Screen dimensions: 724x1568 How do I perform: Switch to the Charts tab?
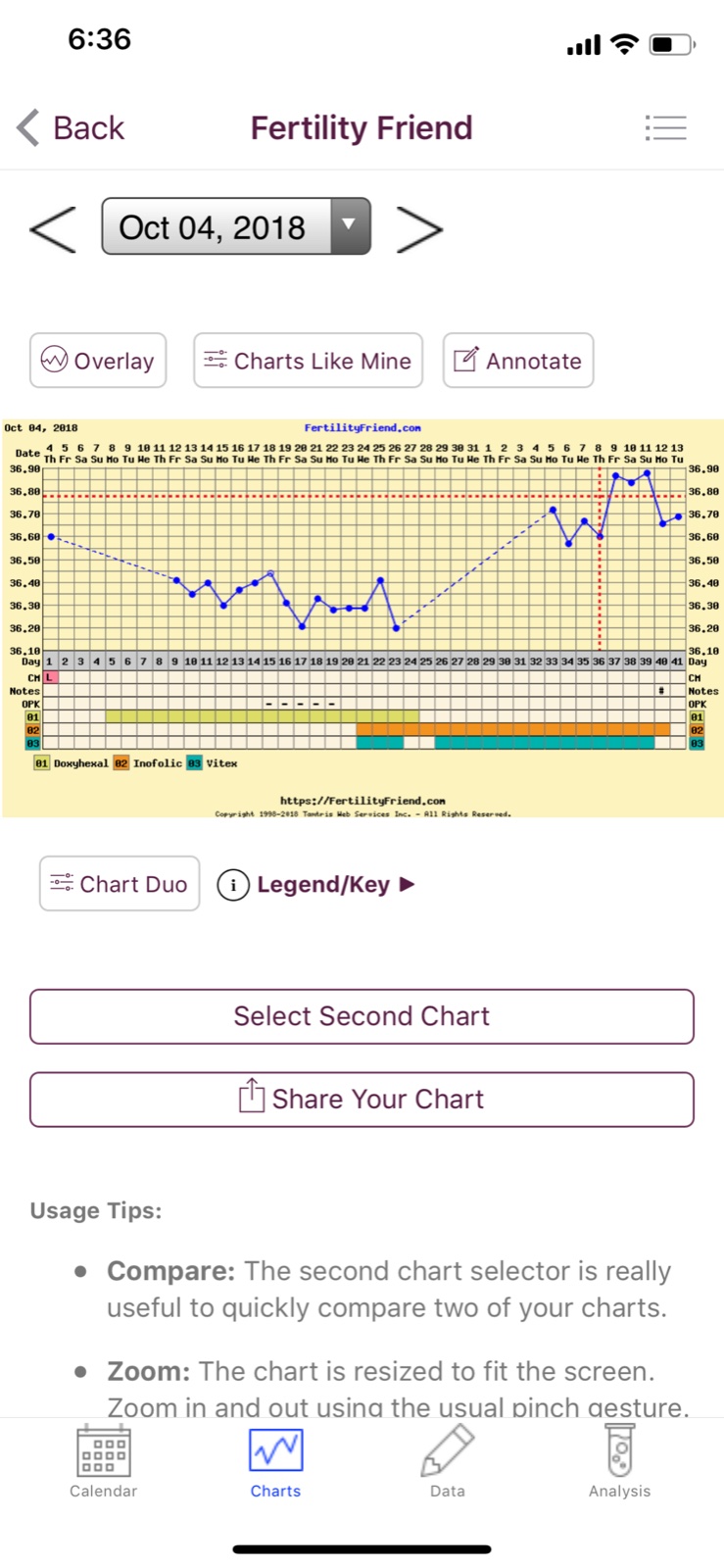[275, 1461]
